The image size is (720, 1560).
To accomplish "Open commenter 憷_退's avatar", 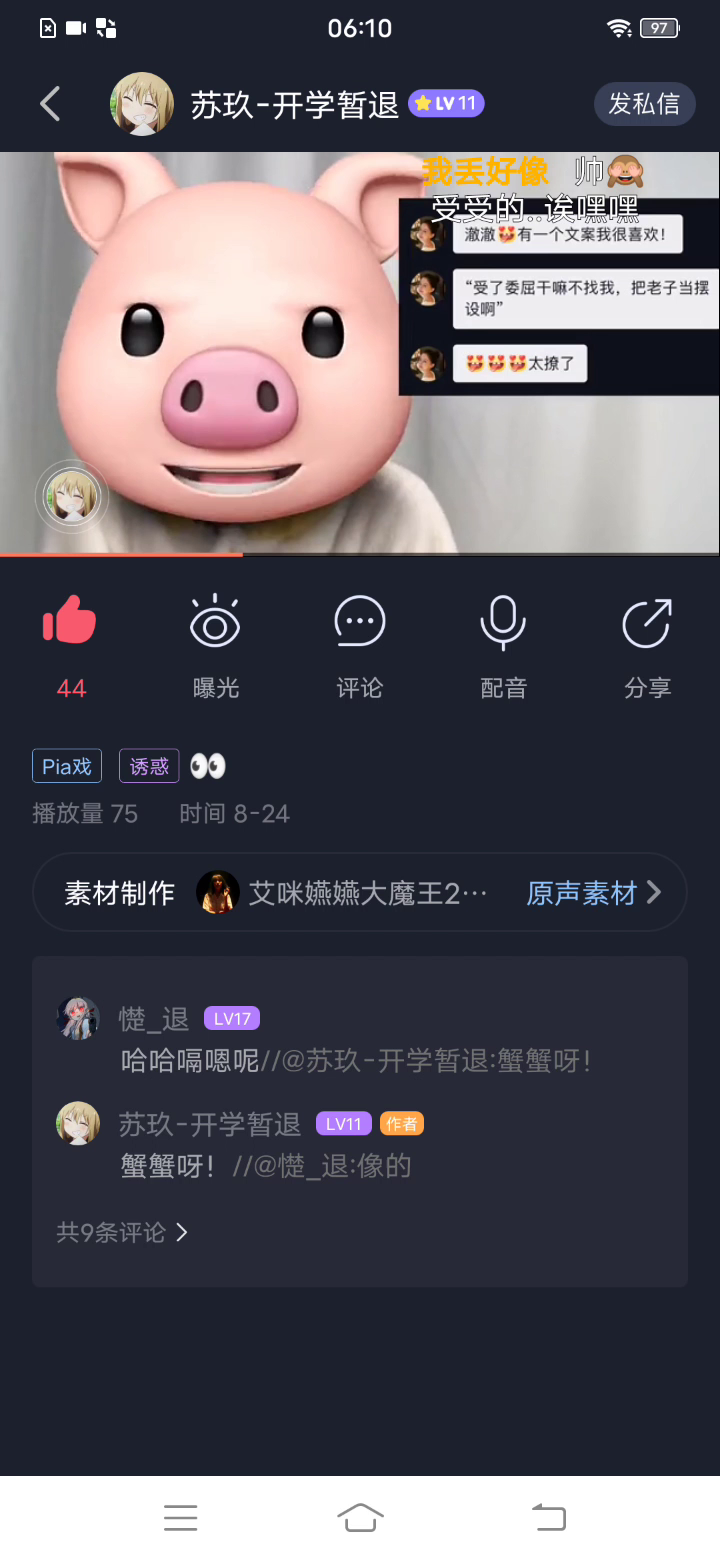I will tap(78, 1018).
